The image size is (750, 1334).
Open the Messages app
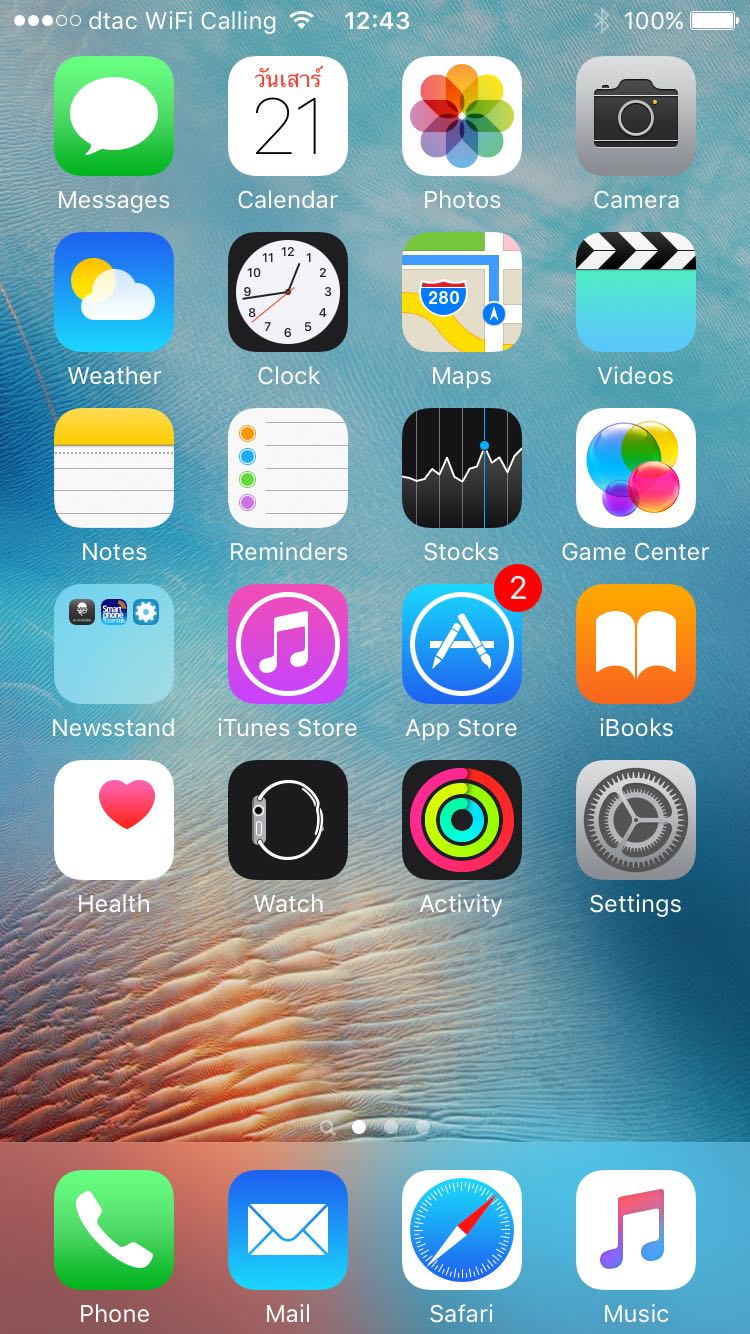pos(114,116)
